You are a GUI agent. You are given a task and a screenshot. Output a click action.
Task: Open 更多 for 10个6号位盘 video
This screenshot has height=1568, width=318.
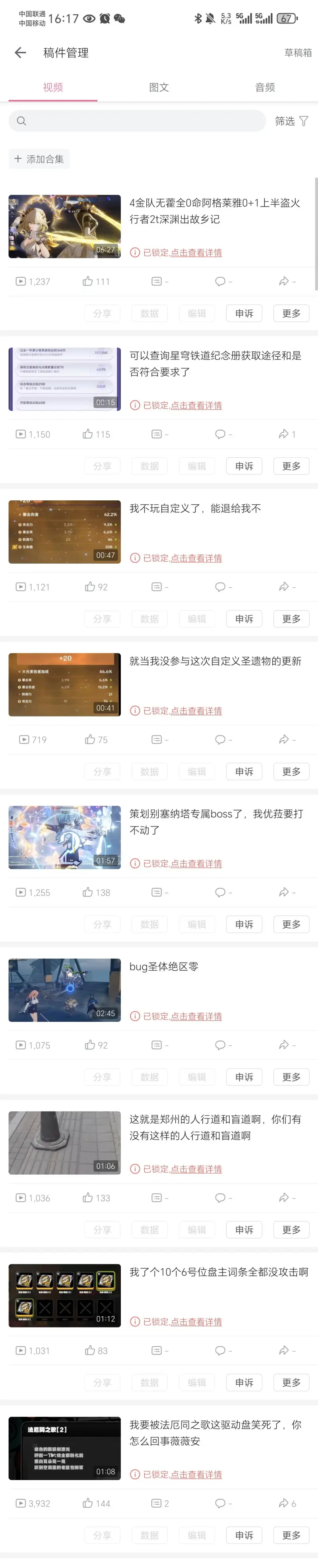(291, 1382)
